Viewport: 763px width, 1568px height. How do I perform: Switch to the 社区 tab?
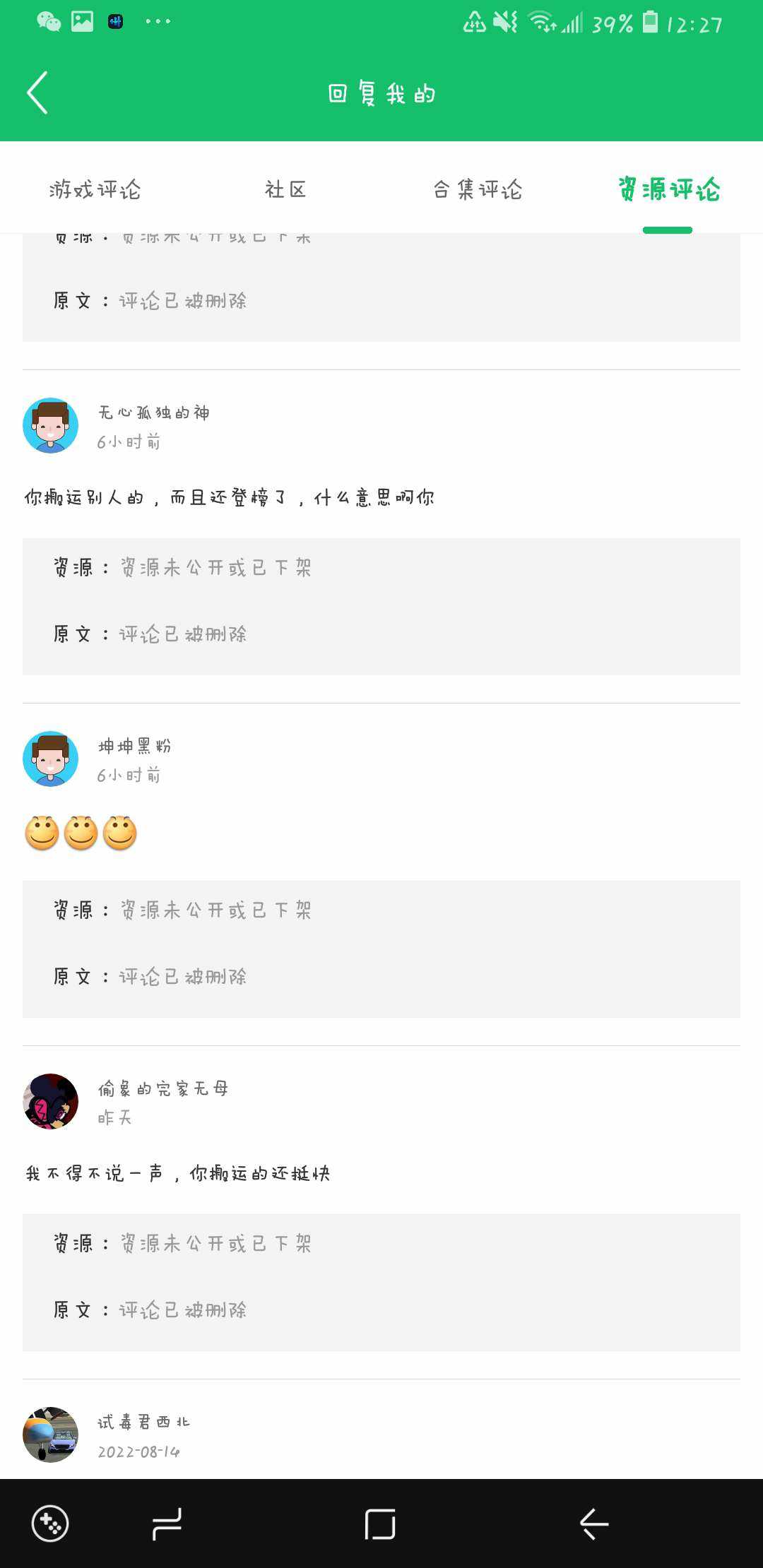tap(285, 189)
